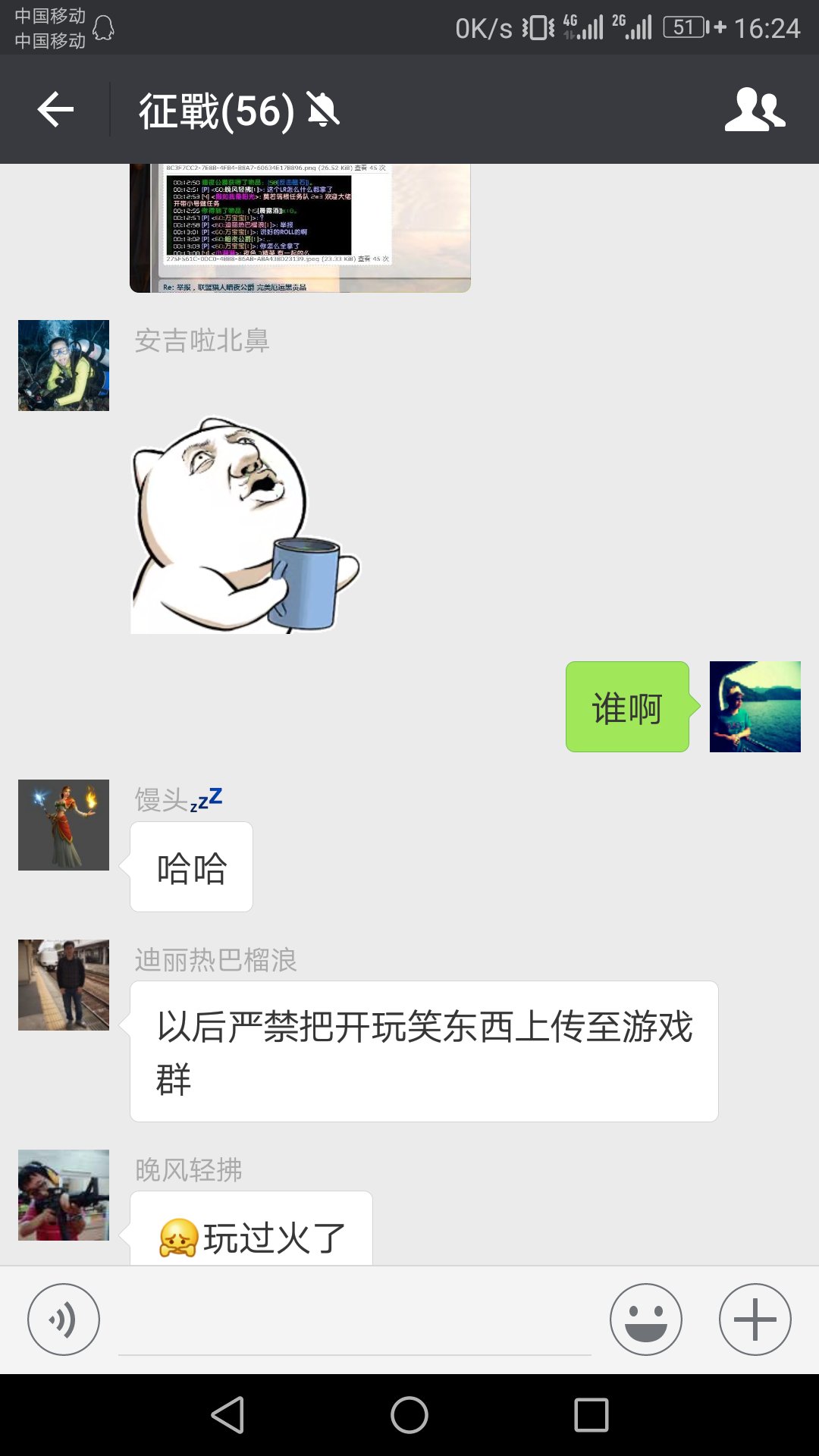Viewport: 819px width, 1456px height.
Task: Open my own avatar beside 谁啊
Action: (755, 707)
